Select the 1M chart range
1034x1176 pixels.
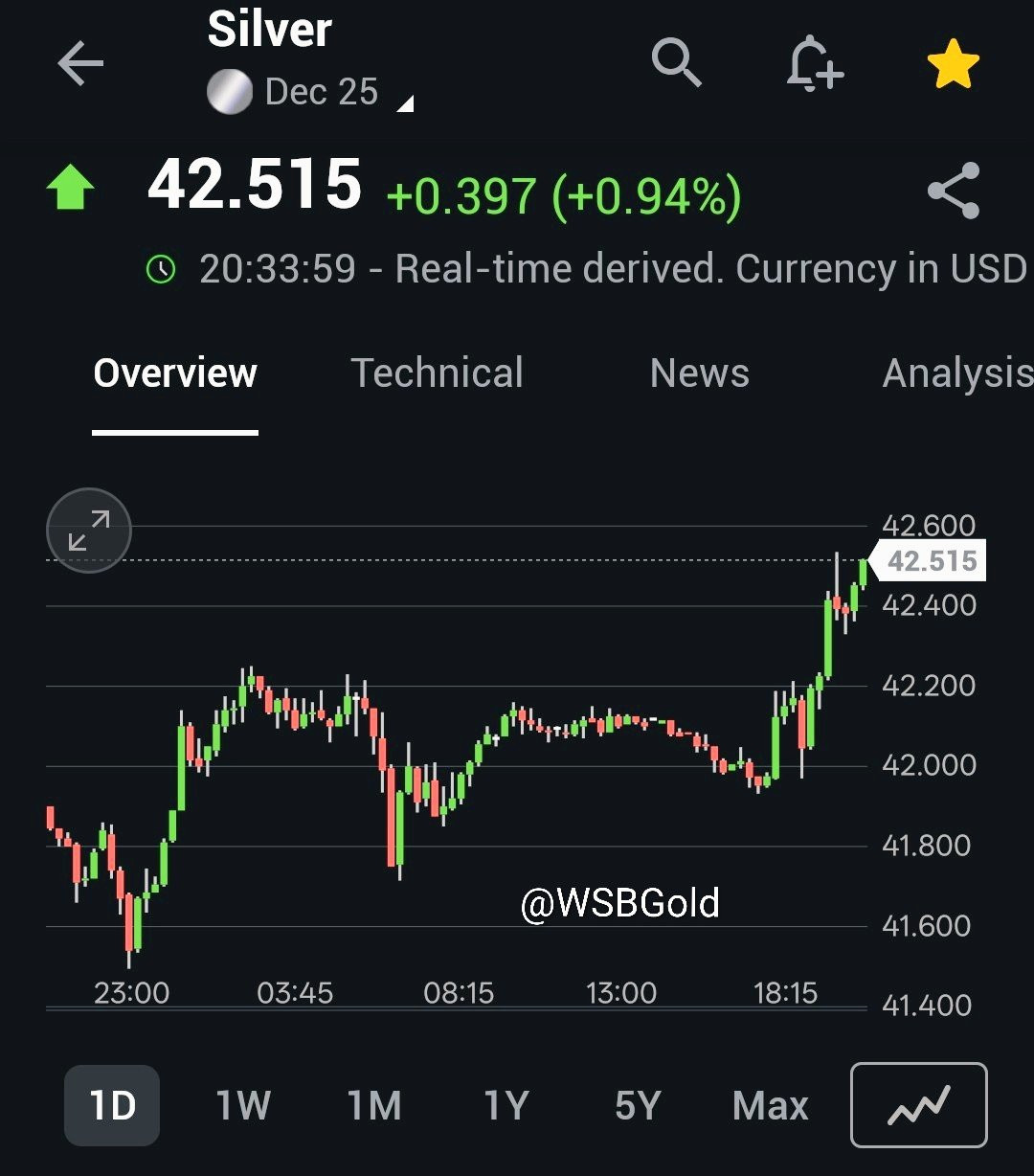374,1106
